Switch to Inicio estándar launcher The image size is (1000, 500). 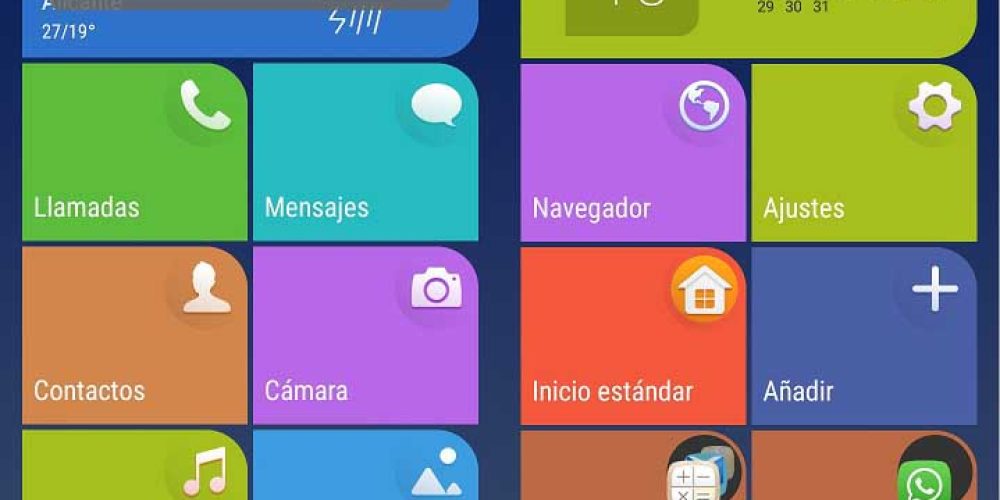tap(633, 335)
